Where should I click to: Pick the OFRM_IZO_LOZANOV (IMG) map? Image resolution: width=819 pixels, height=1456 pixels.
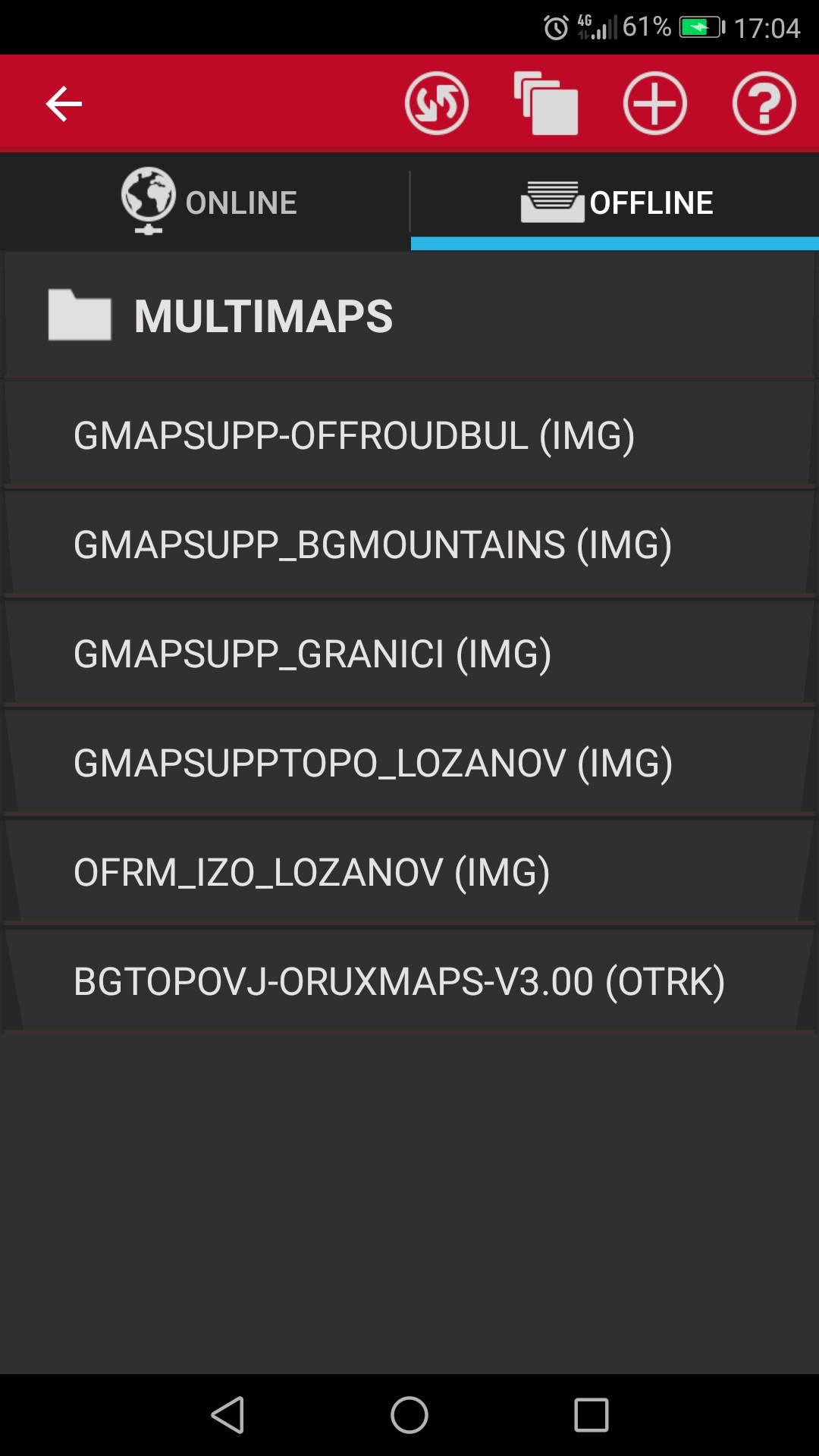(409, 872)
